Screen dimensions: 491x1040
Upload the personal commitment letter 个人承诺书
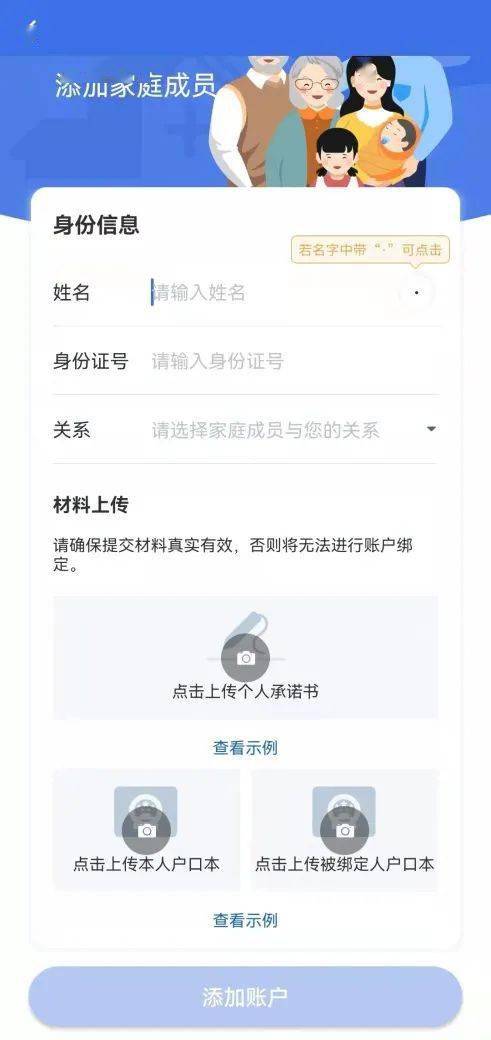pos(246,657)
